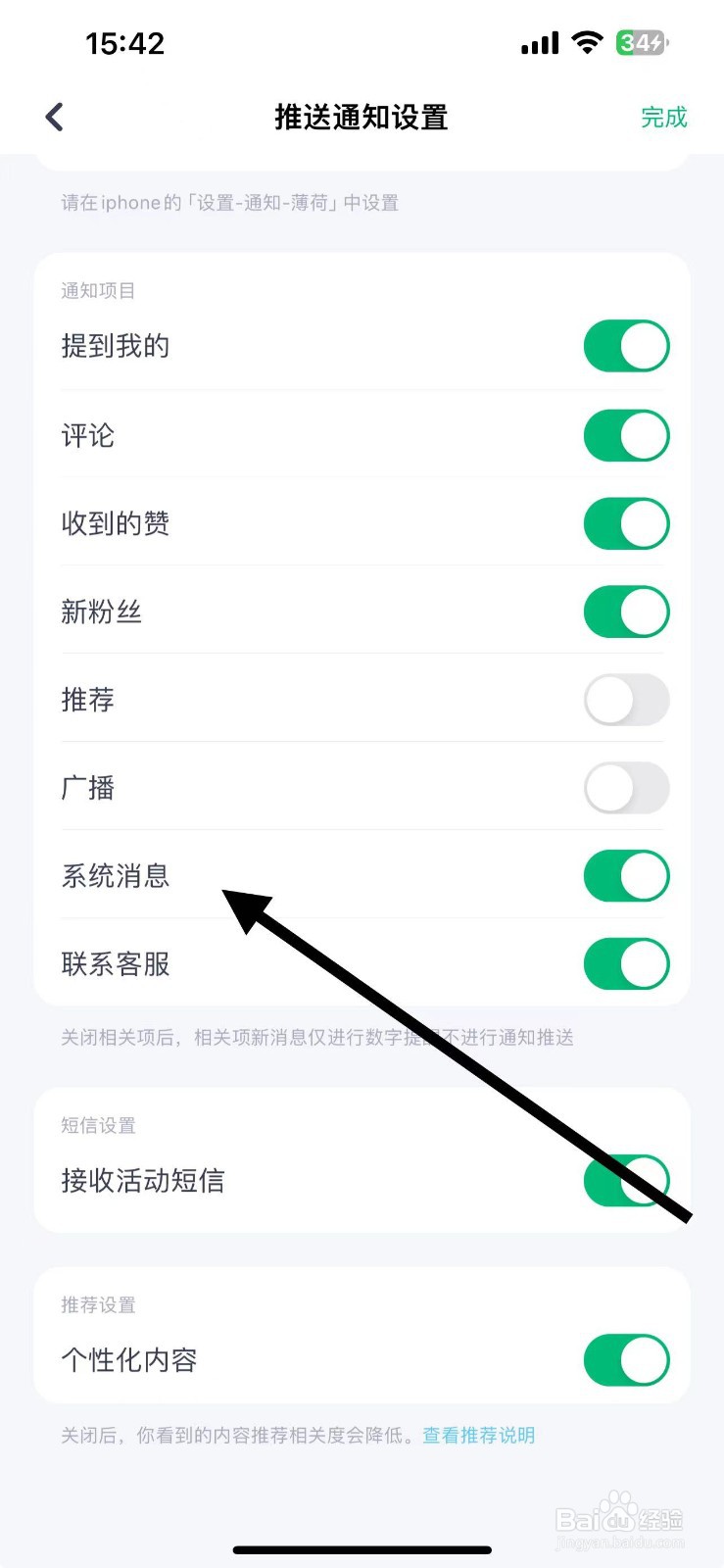This screenshot has height=1568, width=724.
Task: Tap the cellular signal strength icon
Action: [538, 42]
